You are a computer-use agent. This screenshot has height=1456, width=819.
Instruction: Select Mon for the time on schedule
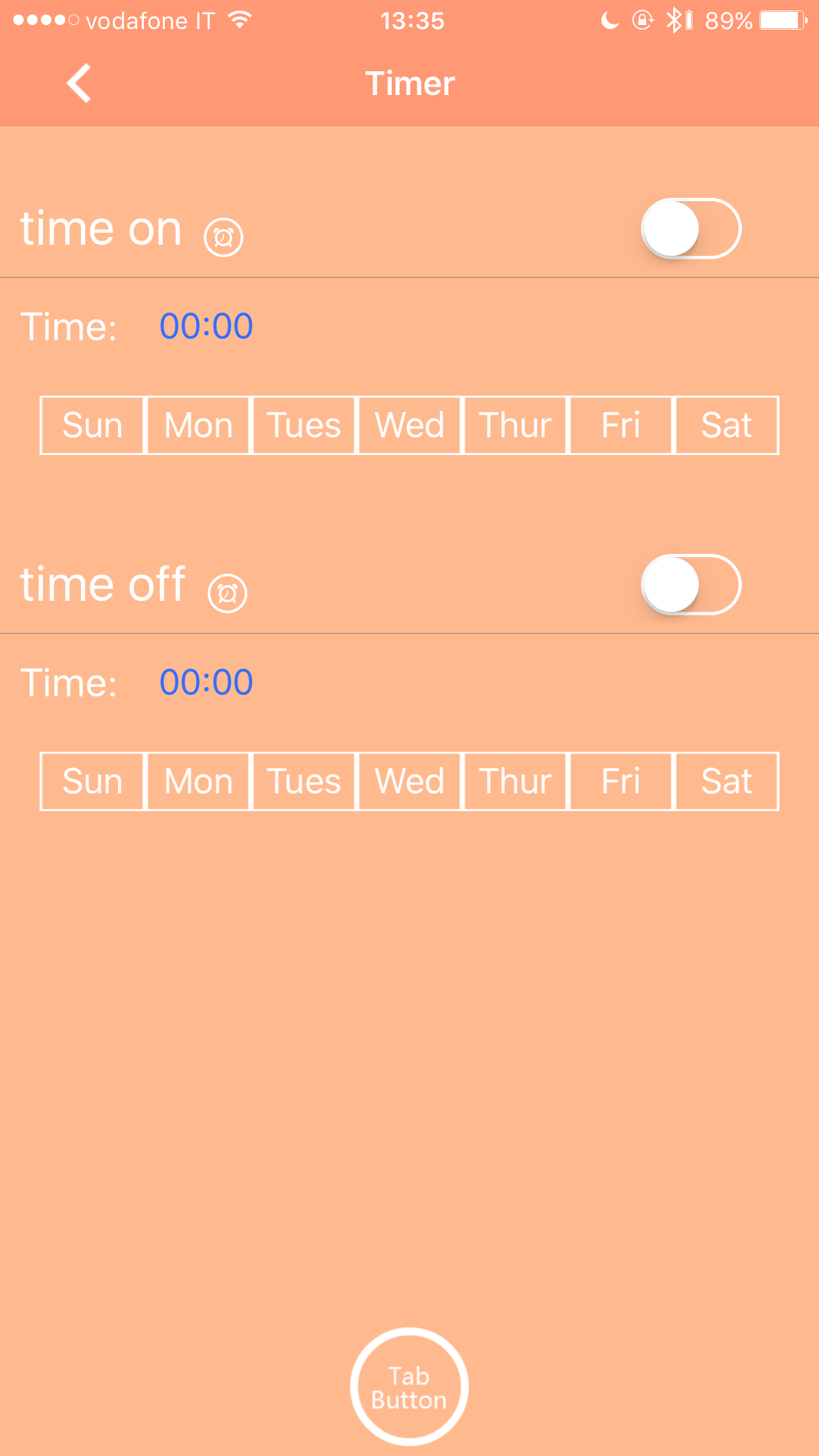pos(198,425)
